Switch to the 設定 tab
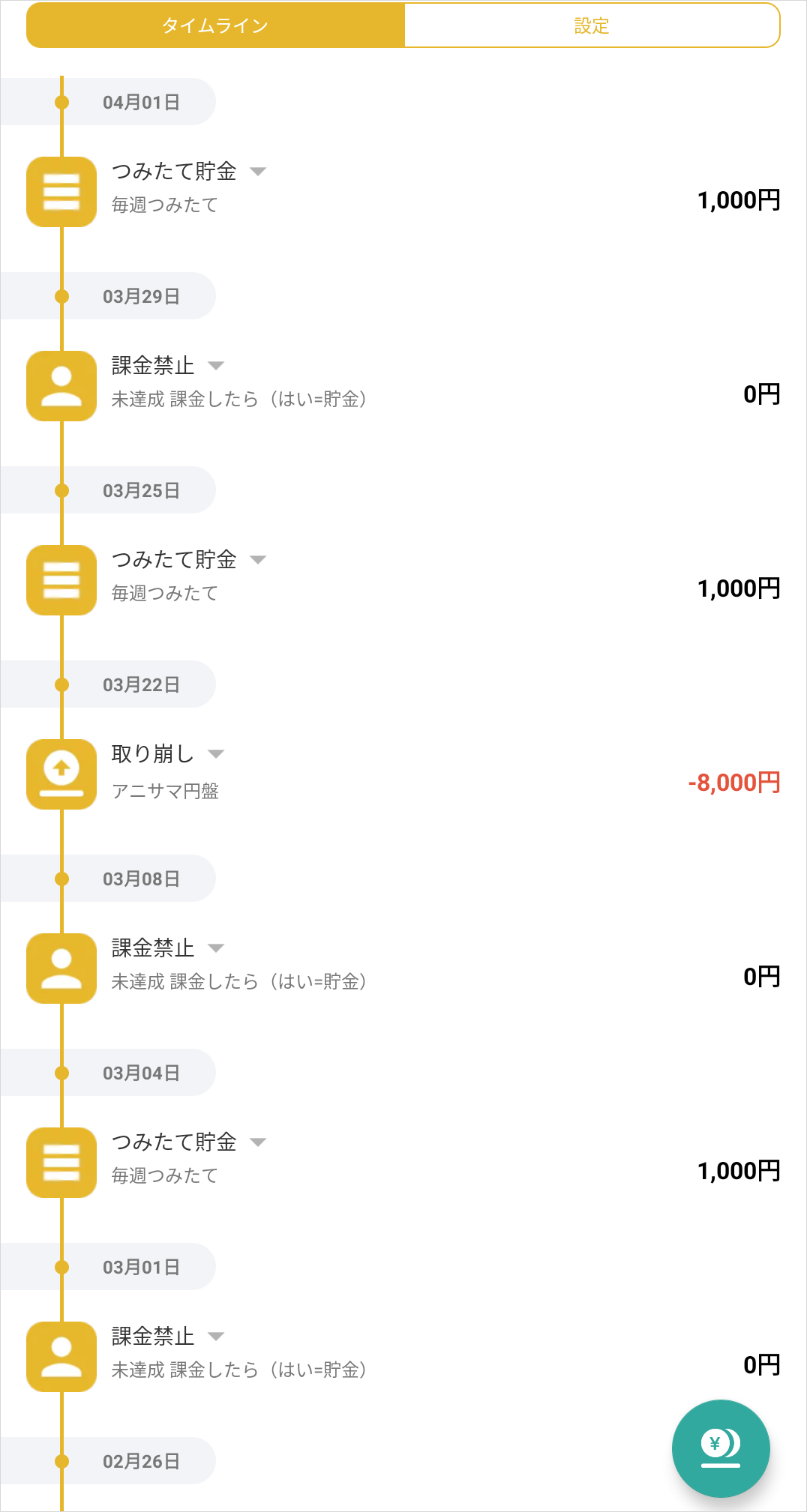807x1512 pixels. tap(592, 25)
